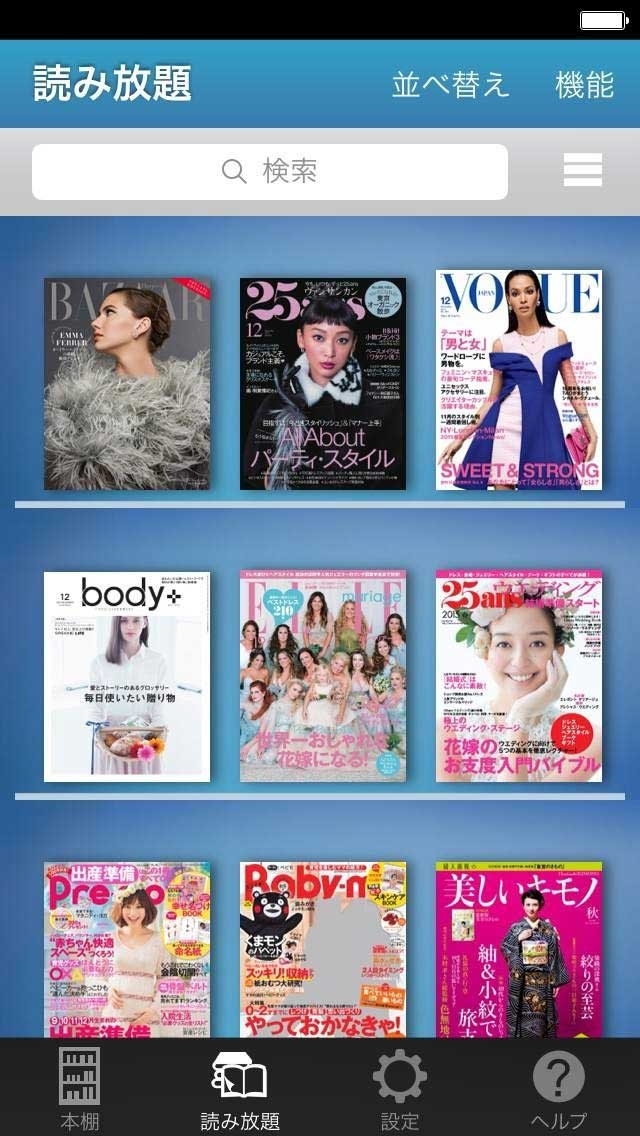The height and width of the screenshot is (1136, 640).
Task: Open the 美しいキモノ magazine
Action: tap(518, 950)
